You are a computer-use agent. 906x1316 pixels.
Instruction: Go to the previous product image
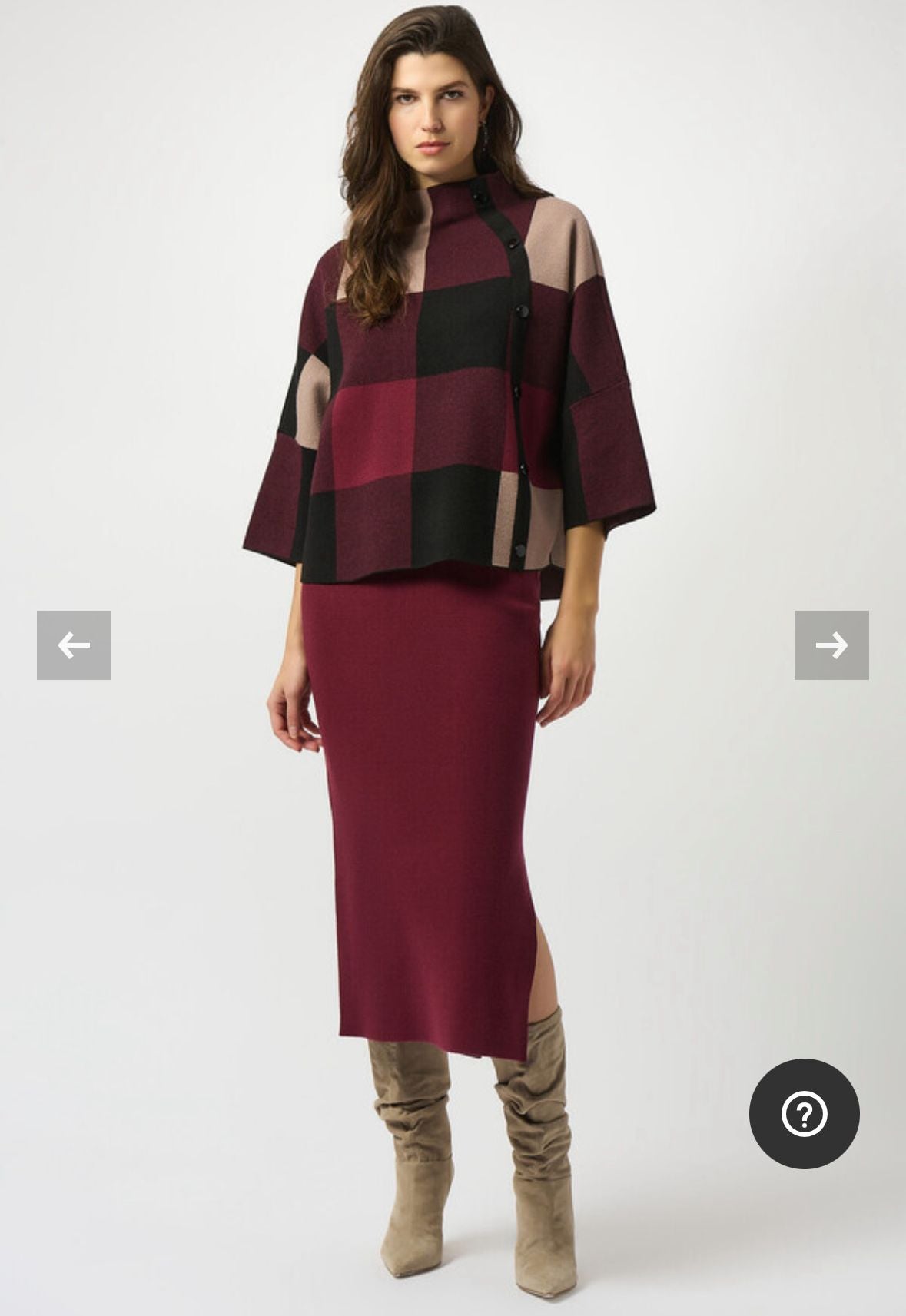tap(74, 645)
